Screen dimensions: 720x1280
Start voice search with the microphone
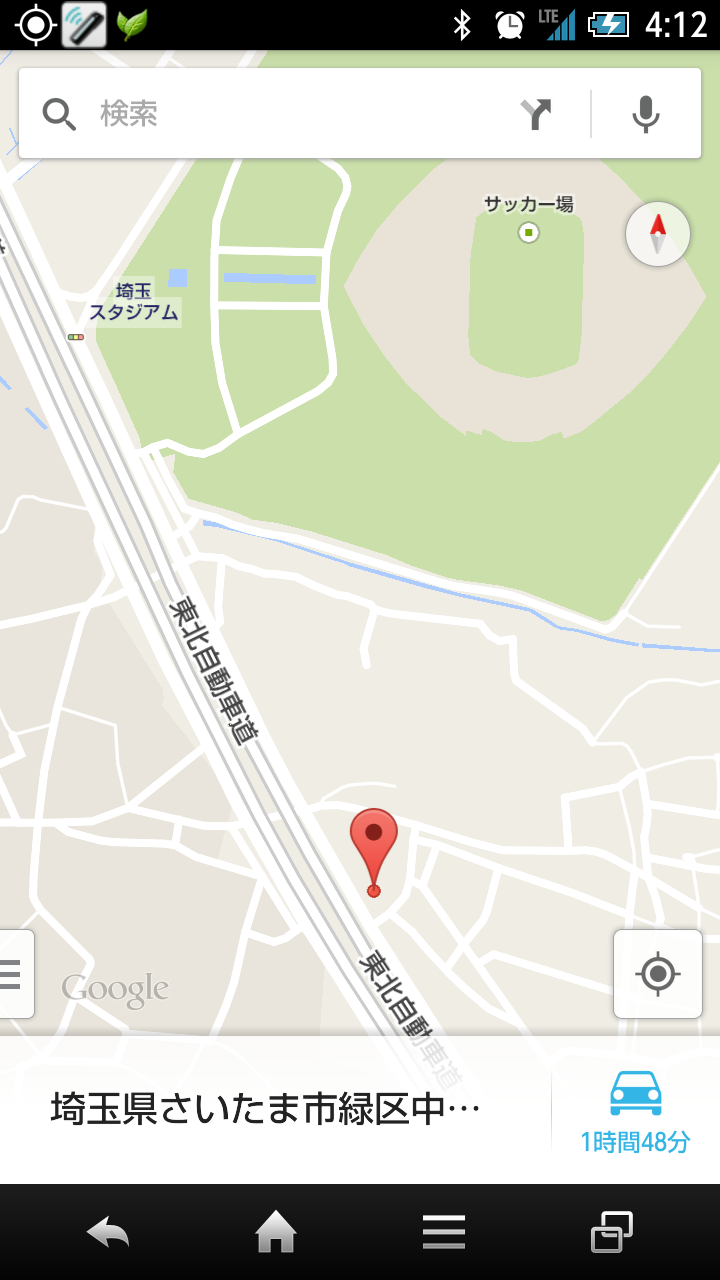click(x=646, y=114)
